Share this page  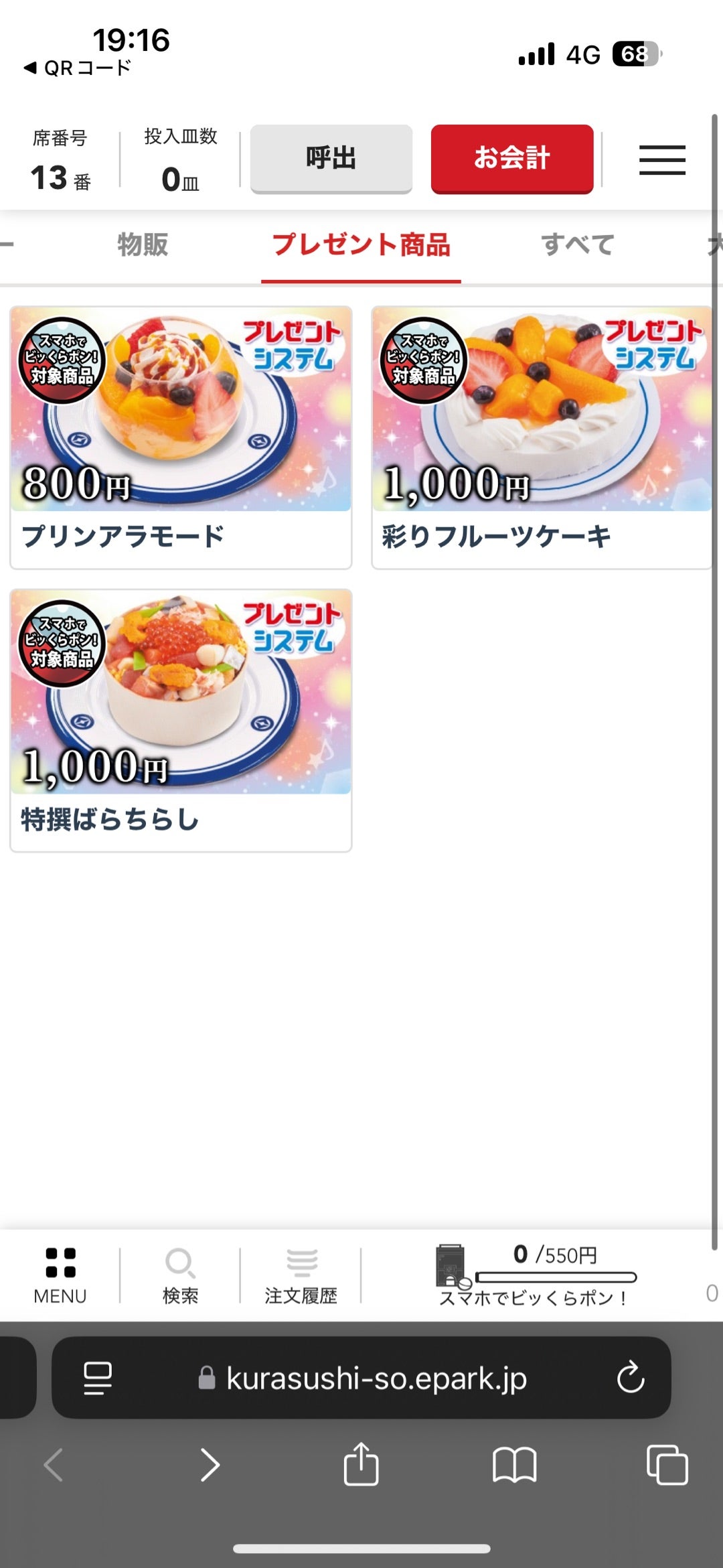point(361,1465)
